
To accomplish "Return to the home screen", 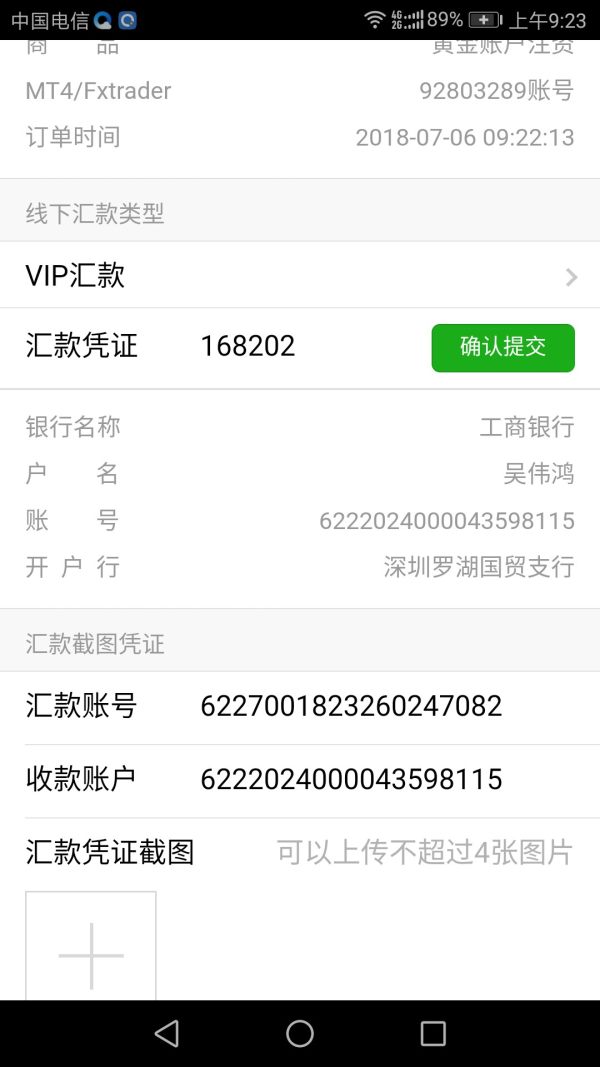I will [300, 1033].
